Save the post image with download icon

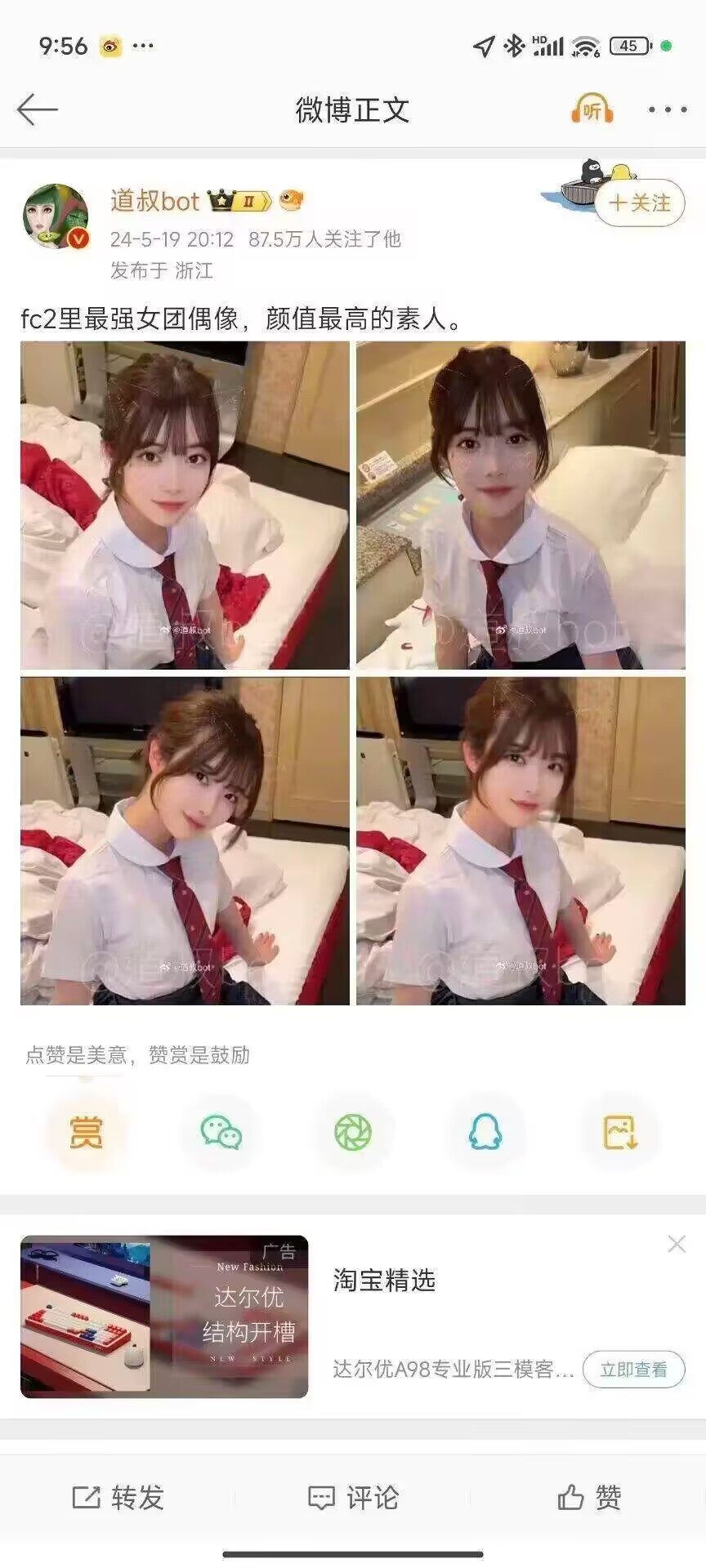619,1133
